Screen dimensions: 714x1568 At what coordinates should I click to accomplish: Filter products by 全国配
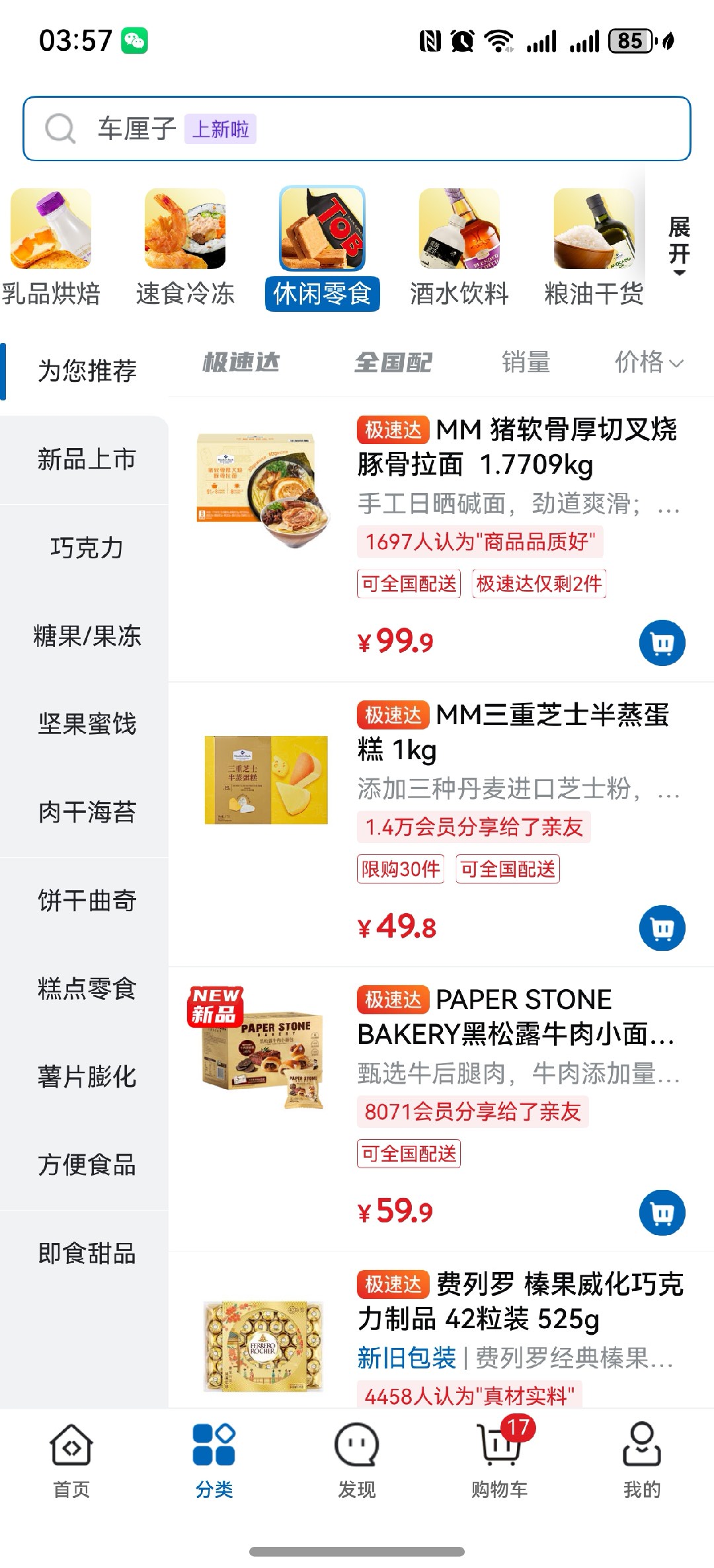tap(393, 362)
